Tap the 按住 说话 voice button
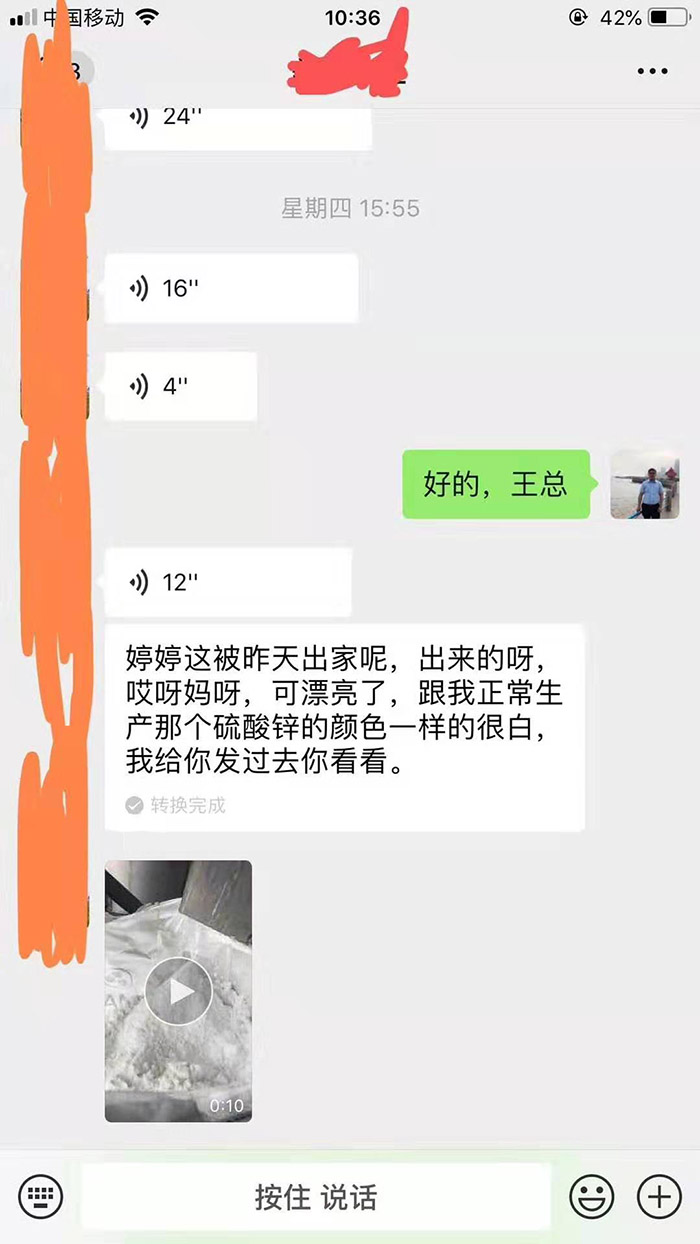Viewport: 700px width, 1244px height. [316, 1196]
